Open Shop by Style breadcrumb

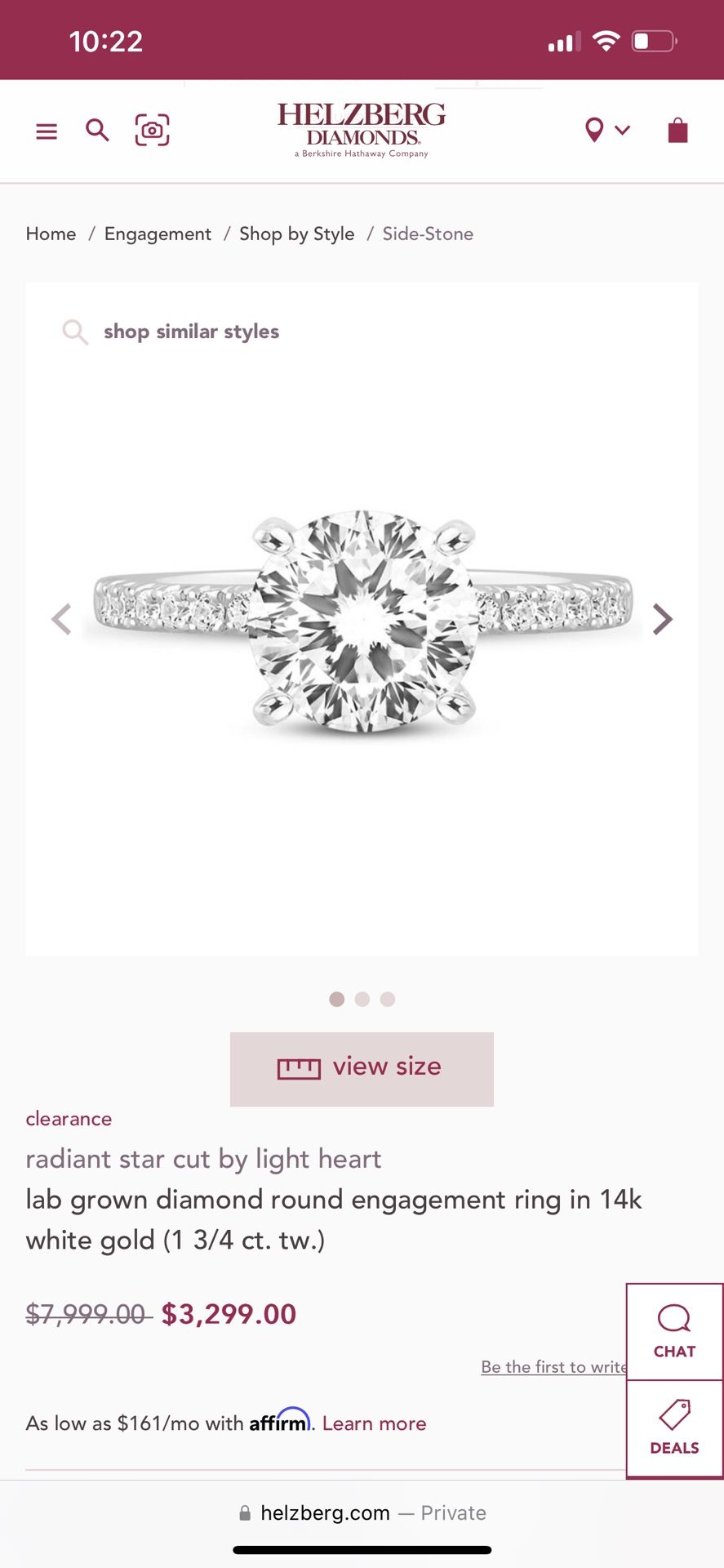coord(297,234)
